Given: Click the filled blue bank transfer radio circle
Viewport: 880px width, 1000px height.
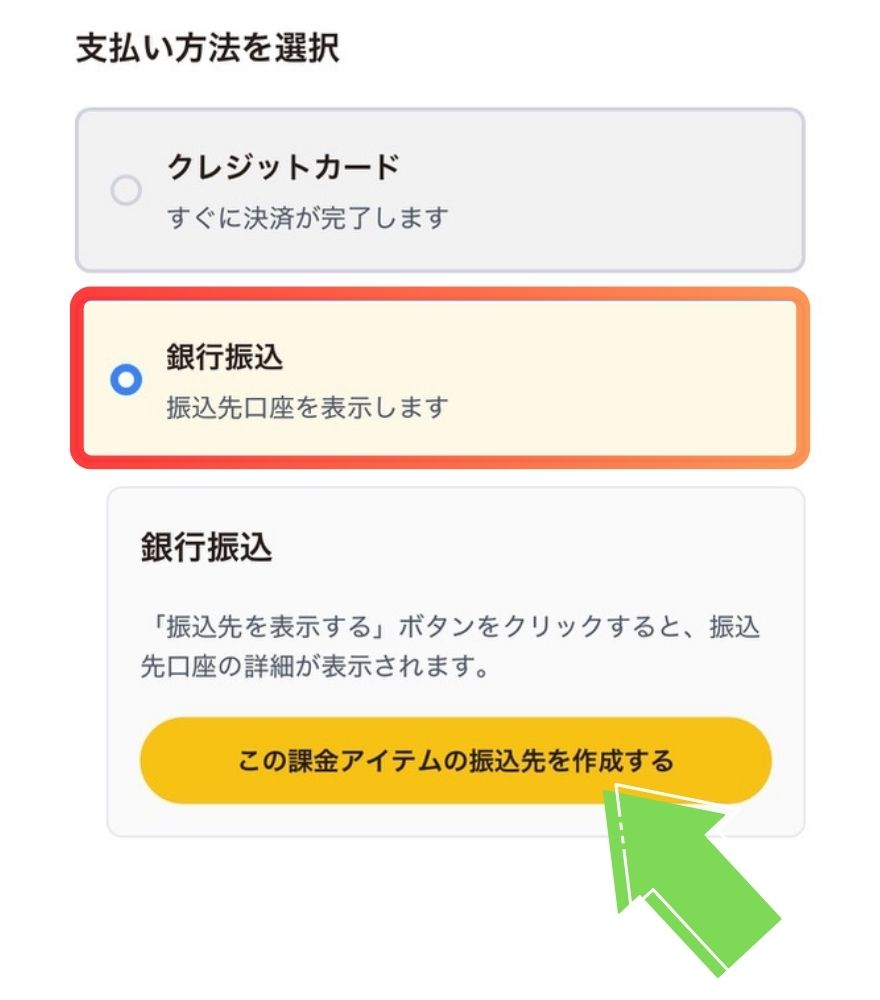Looking at the screenshot, I should (124, 378).
